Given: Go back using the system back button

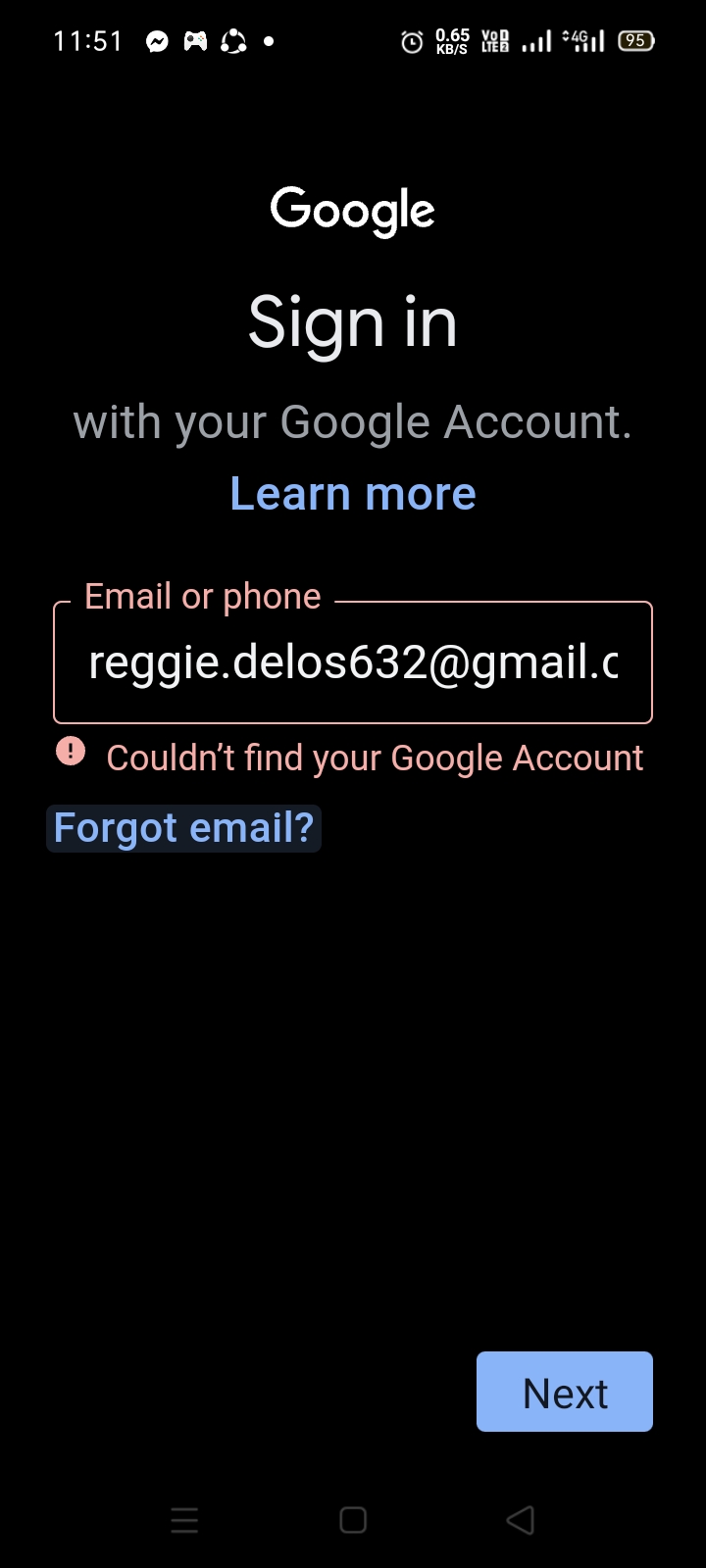Looking at the screenshot, I should 521,1520.
